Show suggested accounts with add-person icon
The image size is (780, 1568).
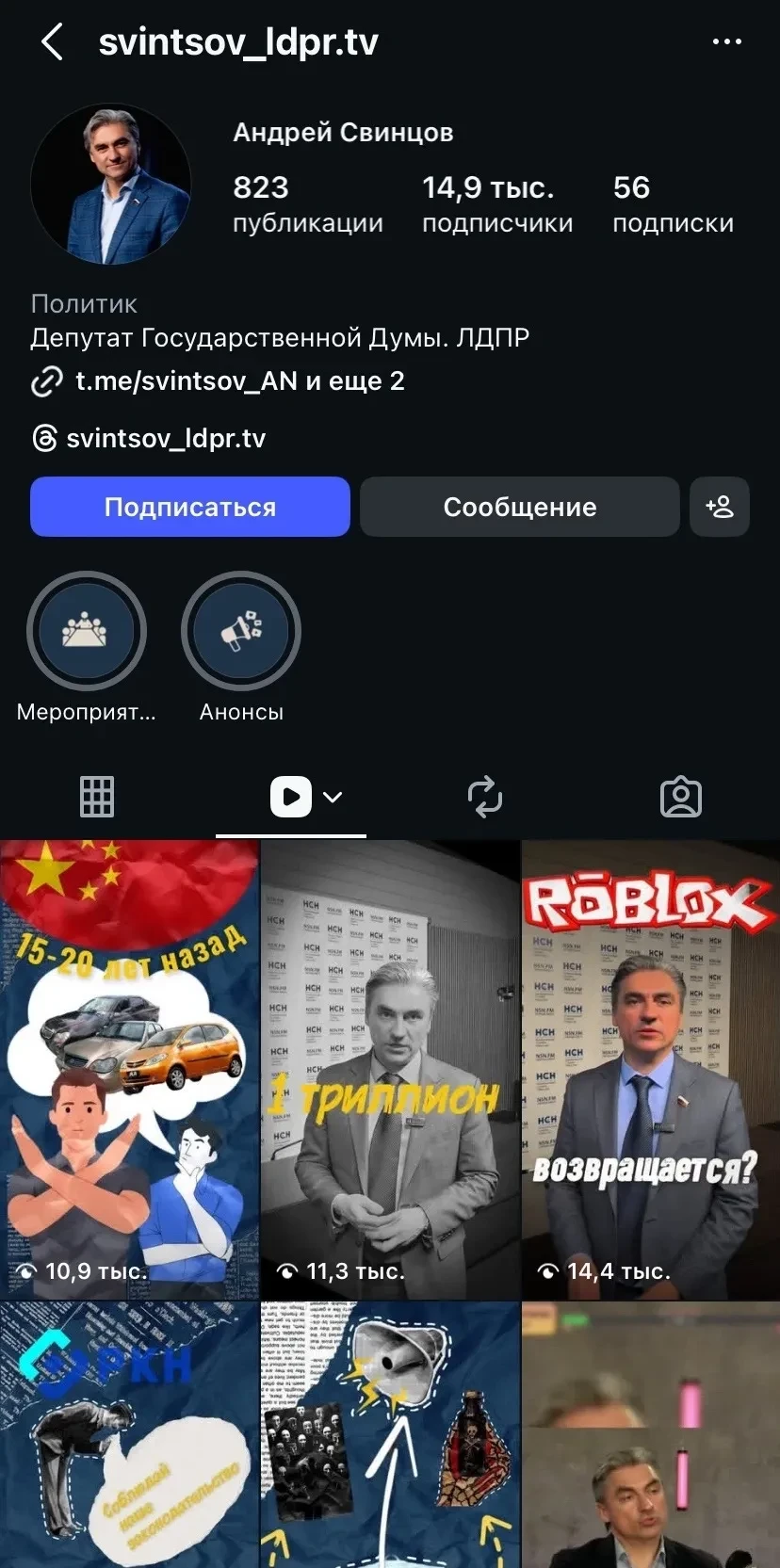(719, 507)
